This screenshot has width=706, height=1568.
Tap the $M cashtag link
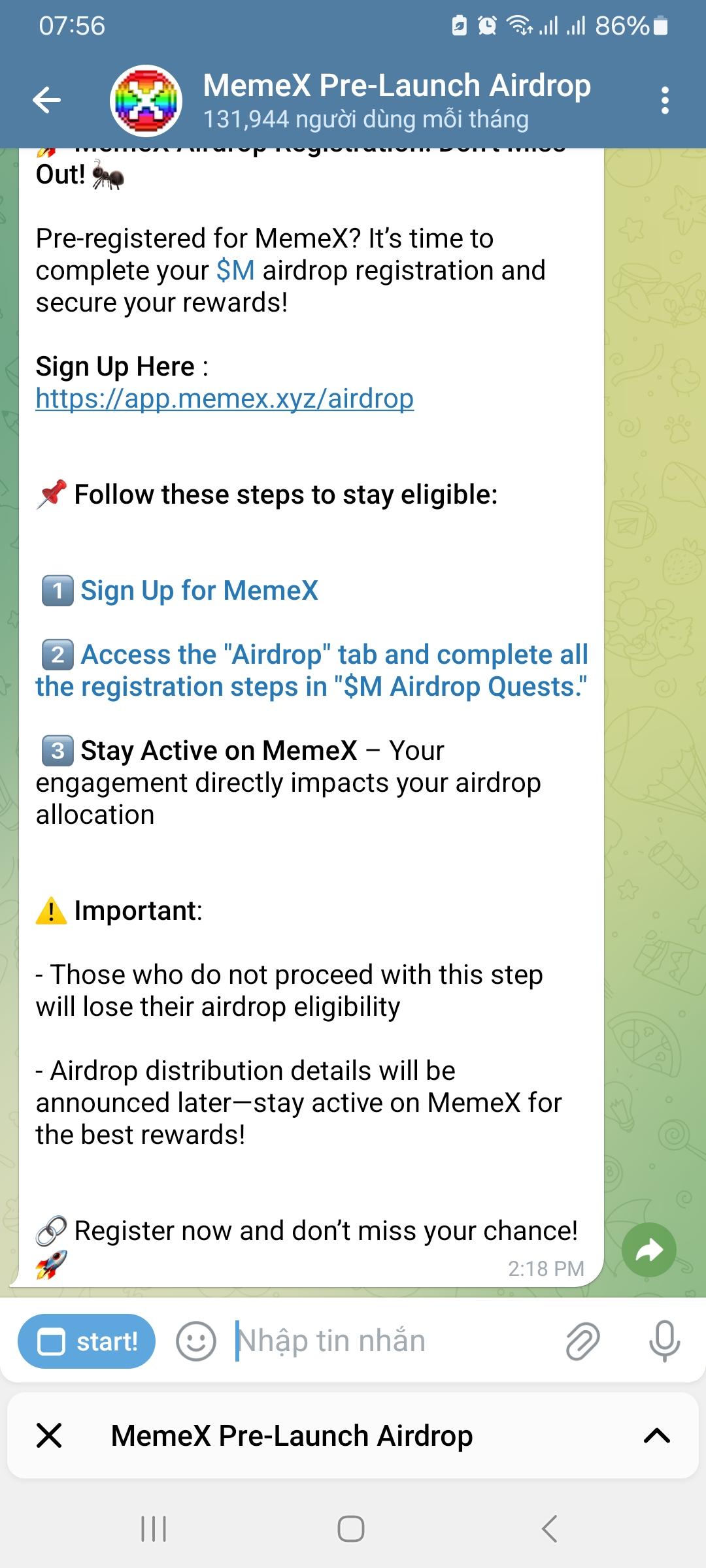point(235,270)
